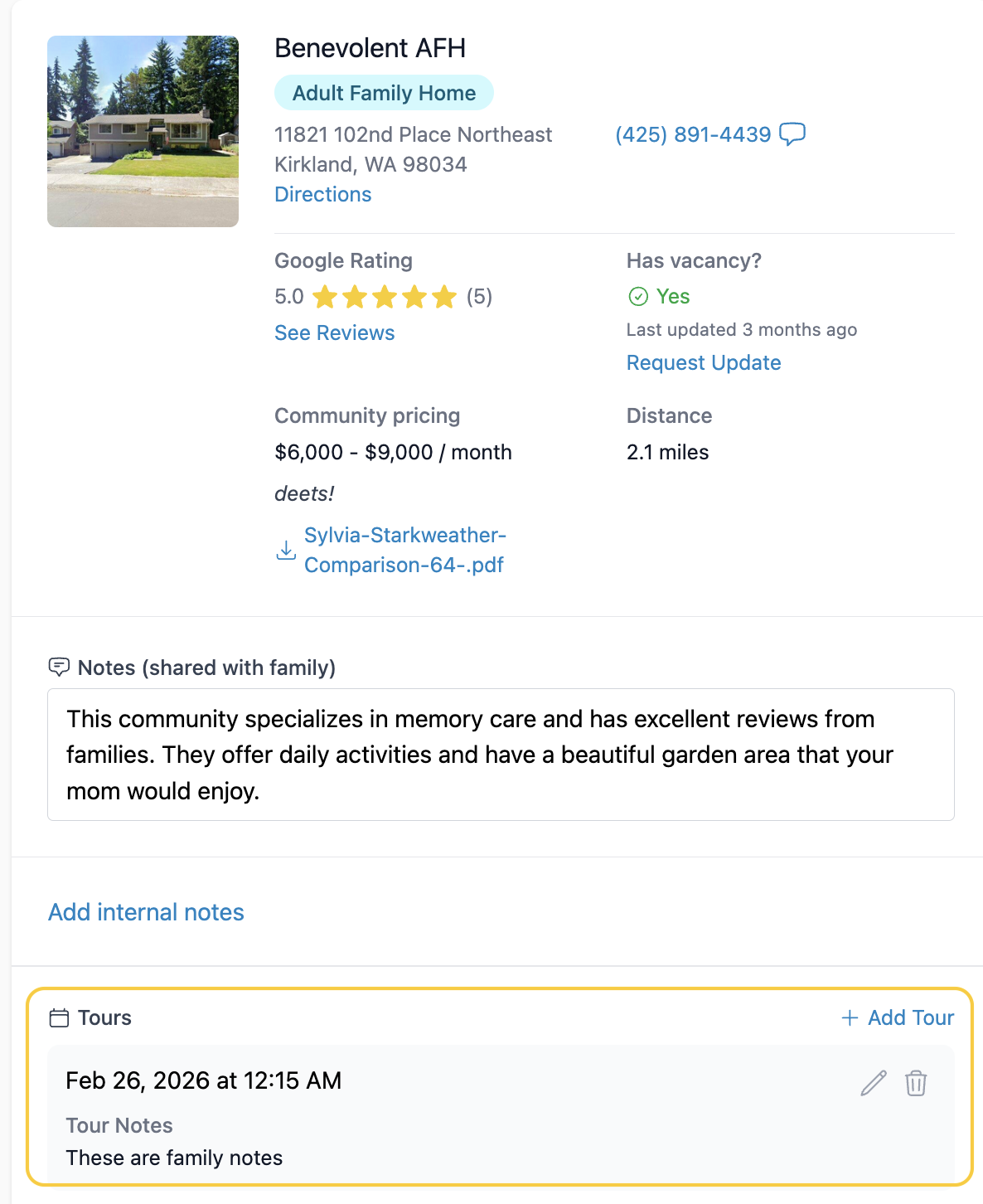The width and height of the screenshot is (983, 1204).
Task: Edit the Feb 26, 2026 tour
Action: 873,1083
